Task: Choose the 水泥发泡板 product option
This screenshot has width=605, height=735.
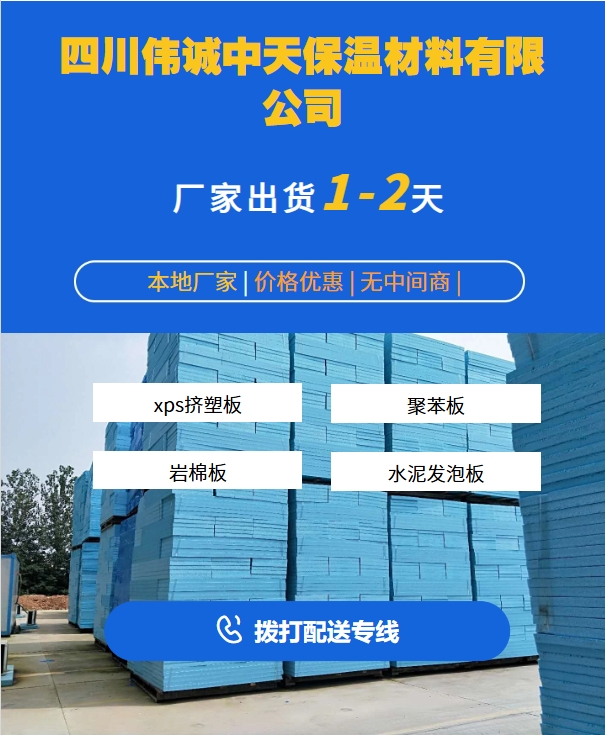Action: coord(435,472)
